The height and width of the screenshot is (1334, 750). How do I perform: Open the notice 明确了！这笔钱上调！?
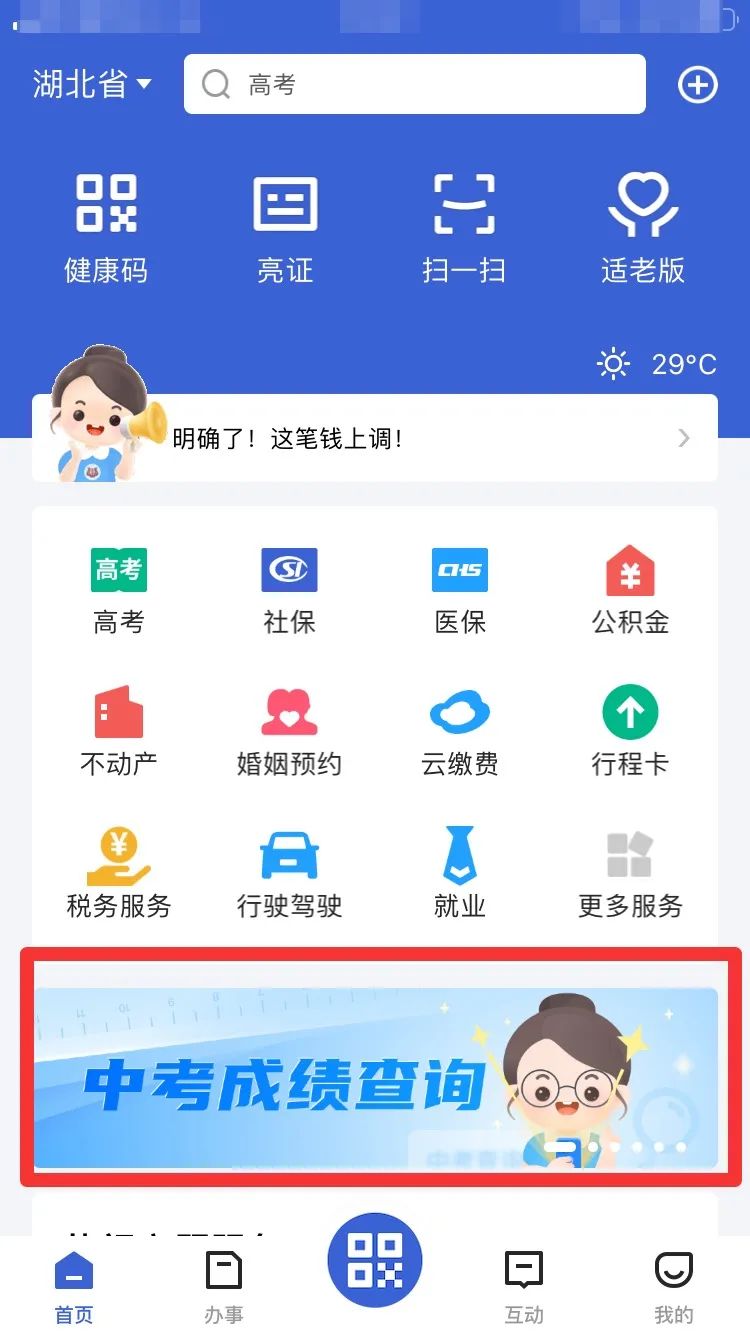[x=400, y=438]
